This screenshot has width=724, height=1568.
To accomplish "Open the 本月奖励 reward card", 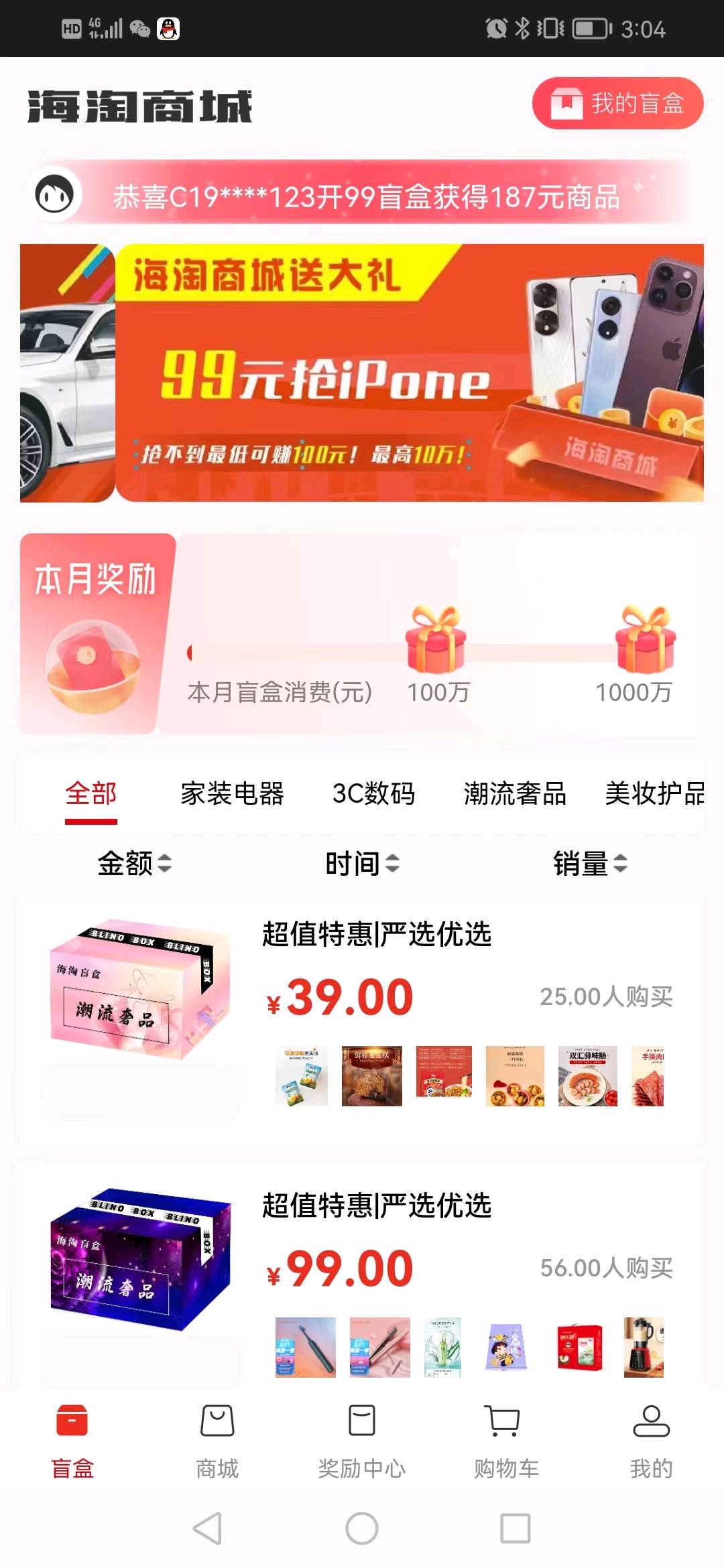I will click(x=97, y=633).
